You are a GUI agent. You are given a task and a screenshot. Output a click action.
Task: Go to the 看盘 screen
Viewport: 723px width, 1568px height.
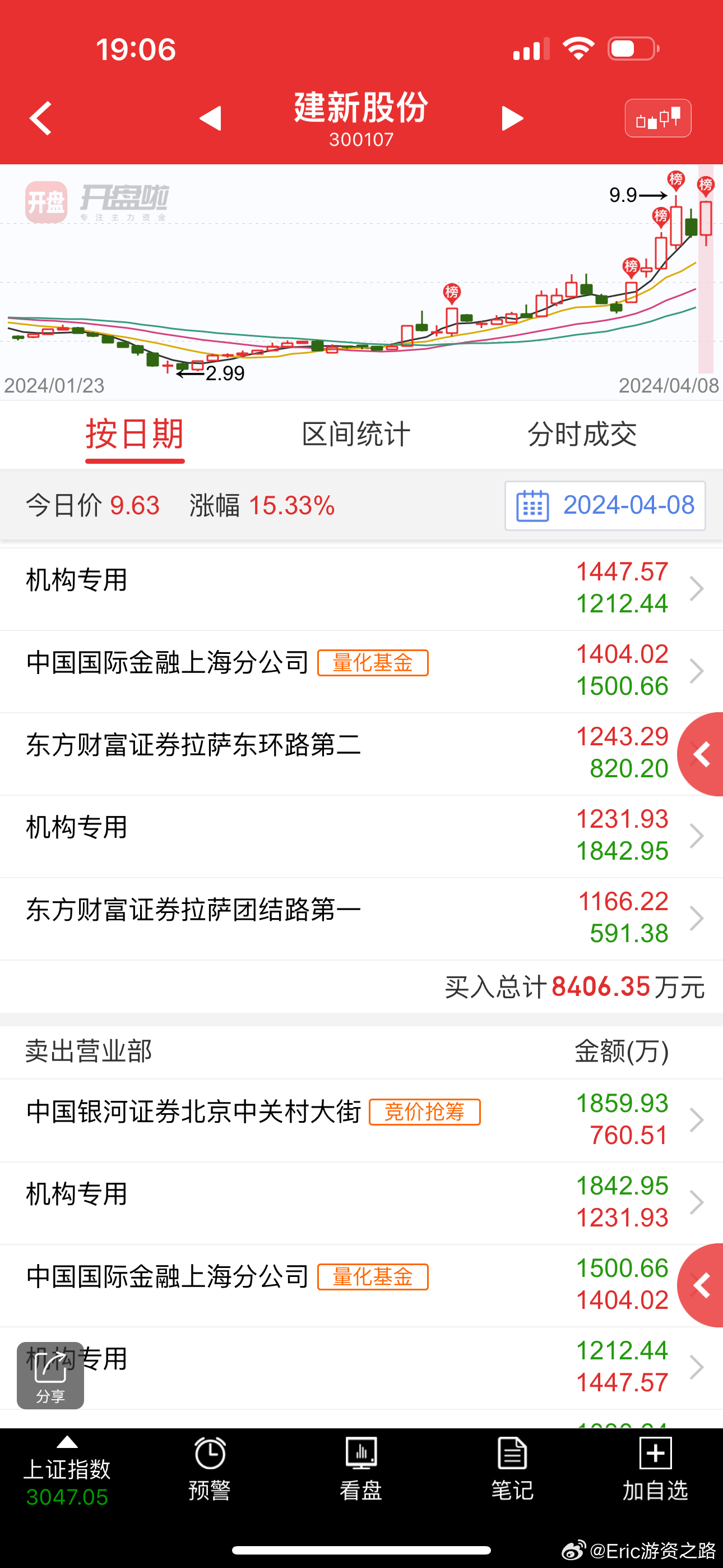pyautogui.click(x=361, y=1469)
